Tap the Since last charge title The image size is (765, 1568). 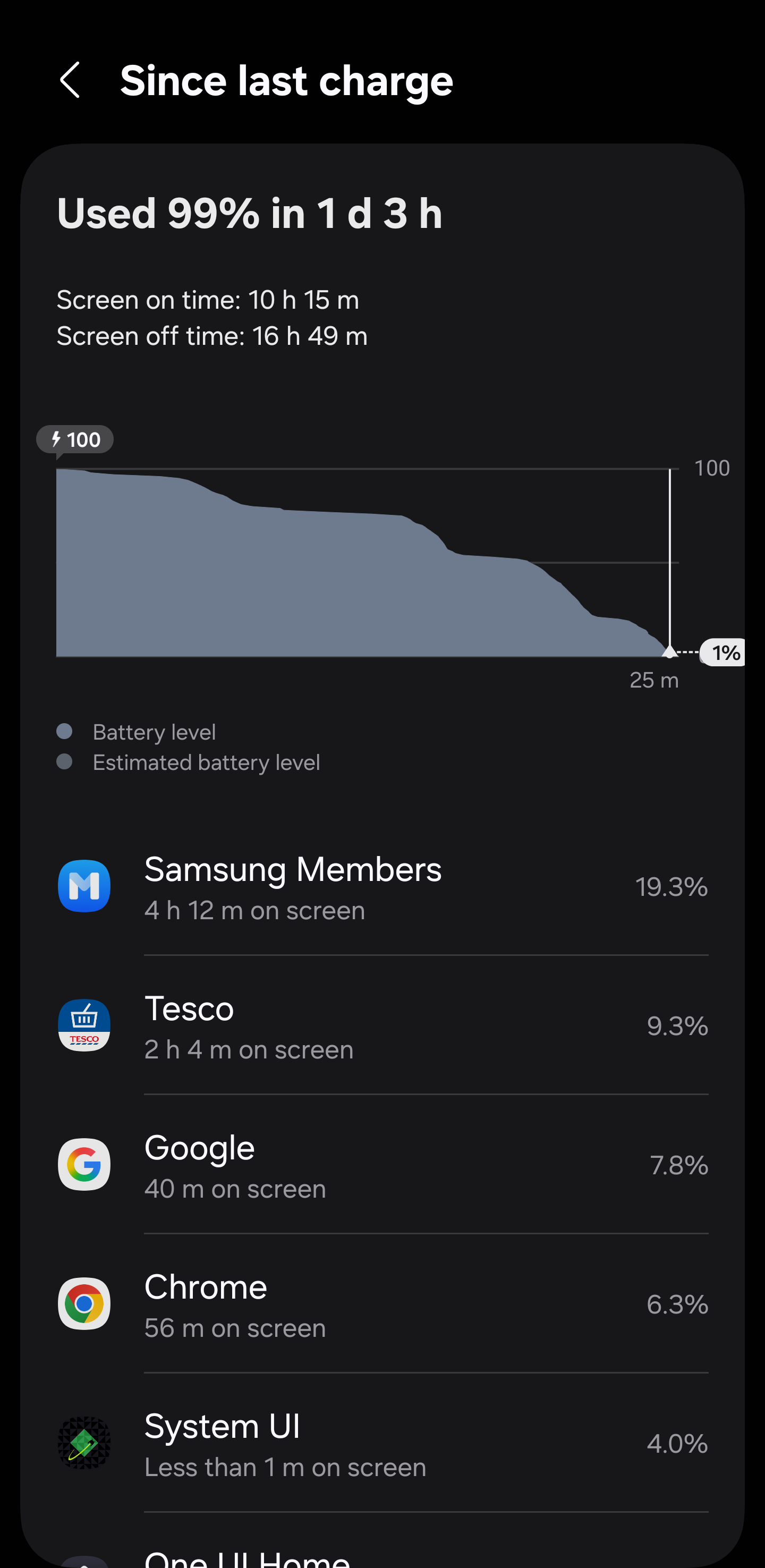tap(287, 80)
